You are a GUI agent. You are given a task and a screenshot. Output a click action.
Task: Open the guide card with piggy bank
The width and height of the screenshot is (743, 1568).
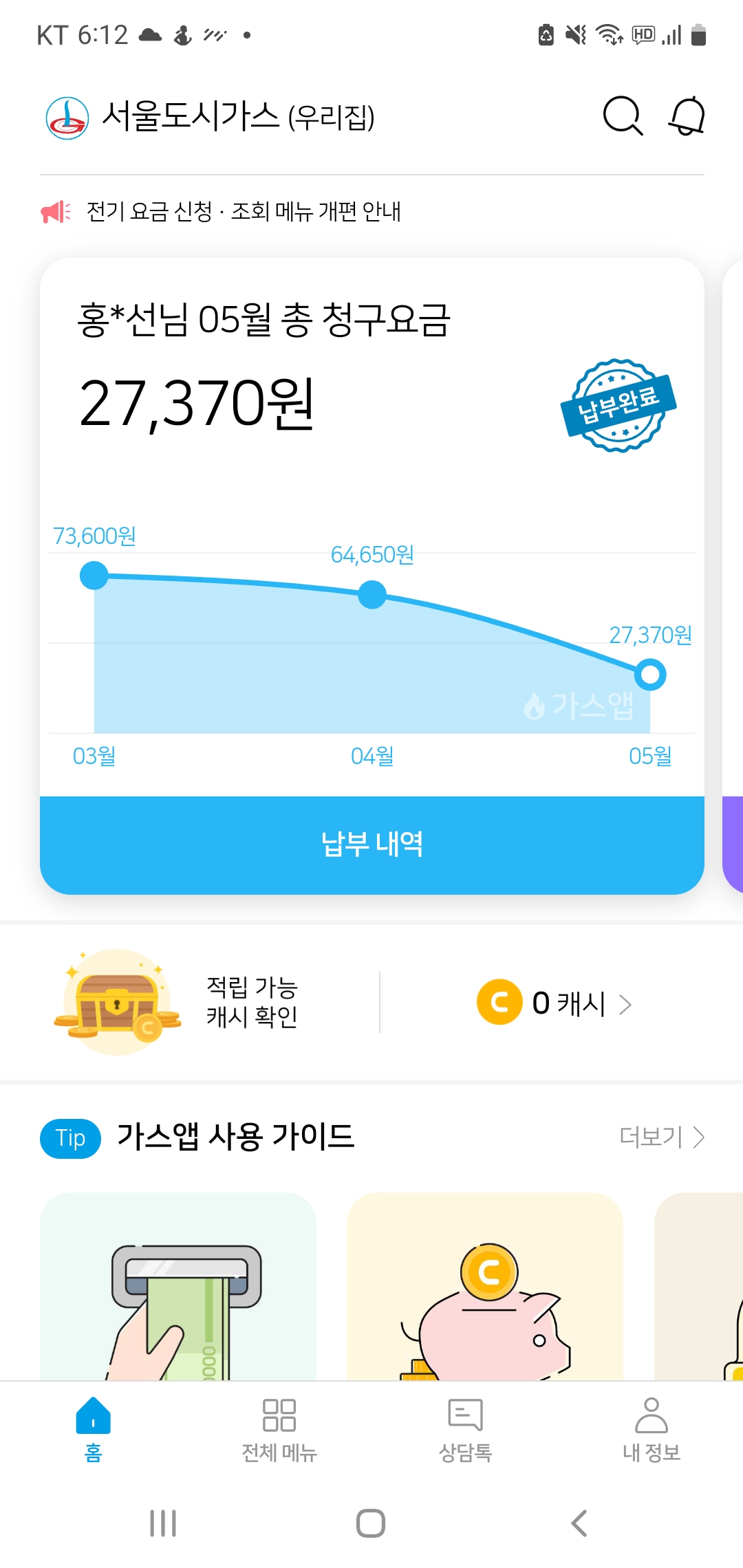point(484,1286)
